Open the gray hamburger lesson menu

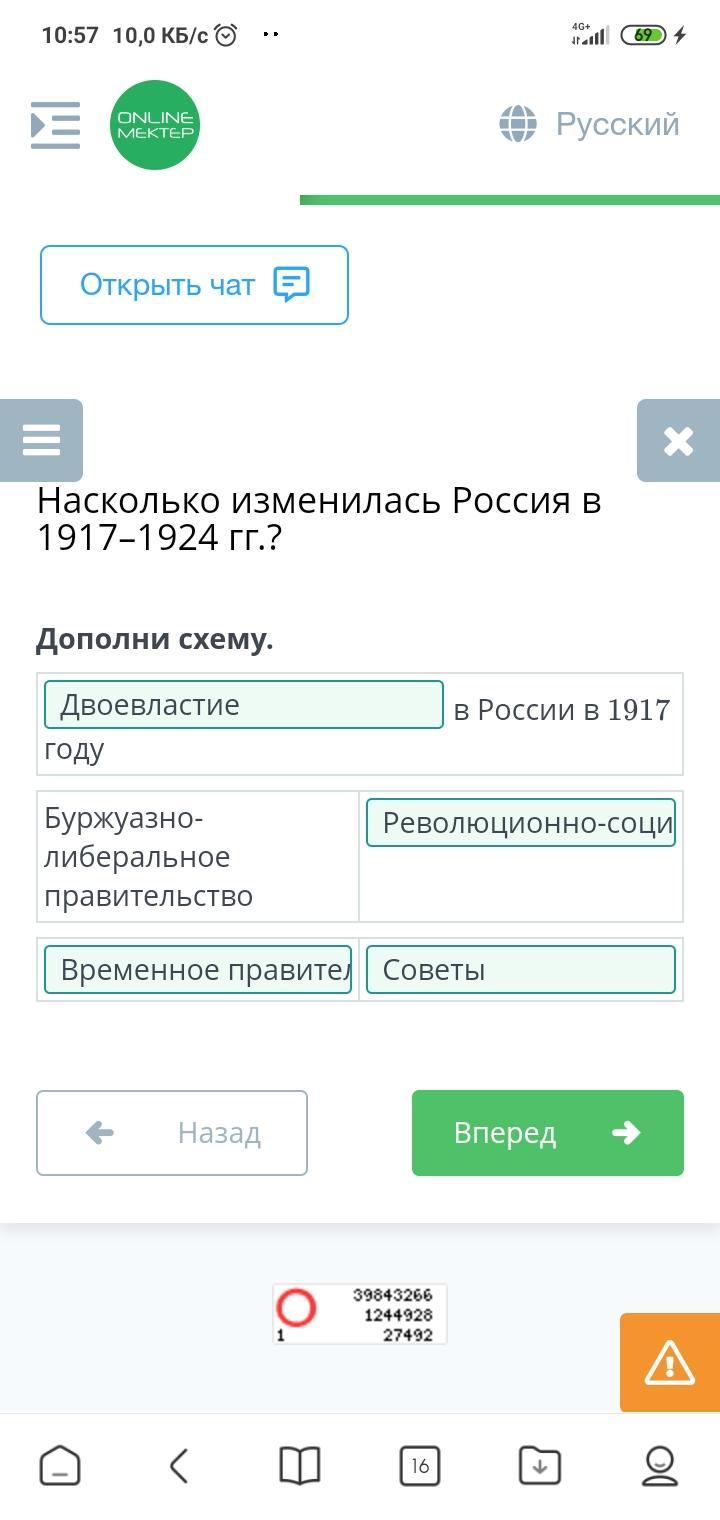(x=41, y=440)
